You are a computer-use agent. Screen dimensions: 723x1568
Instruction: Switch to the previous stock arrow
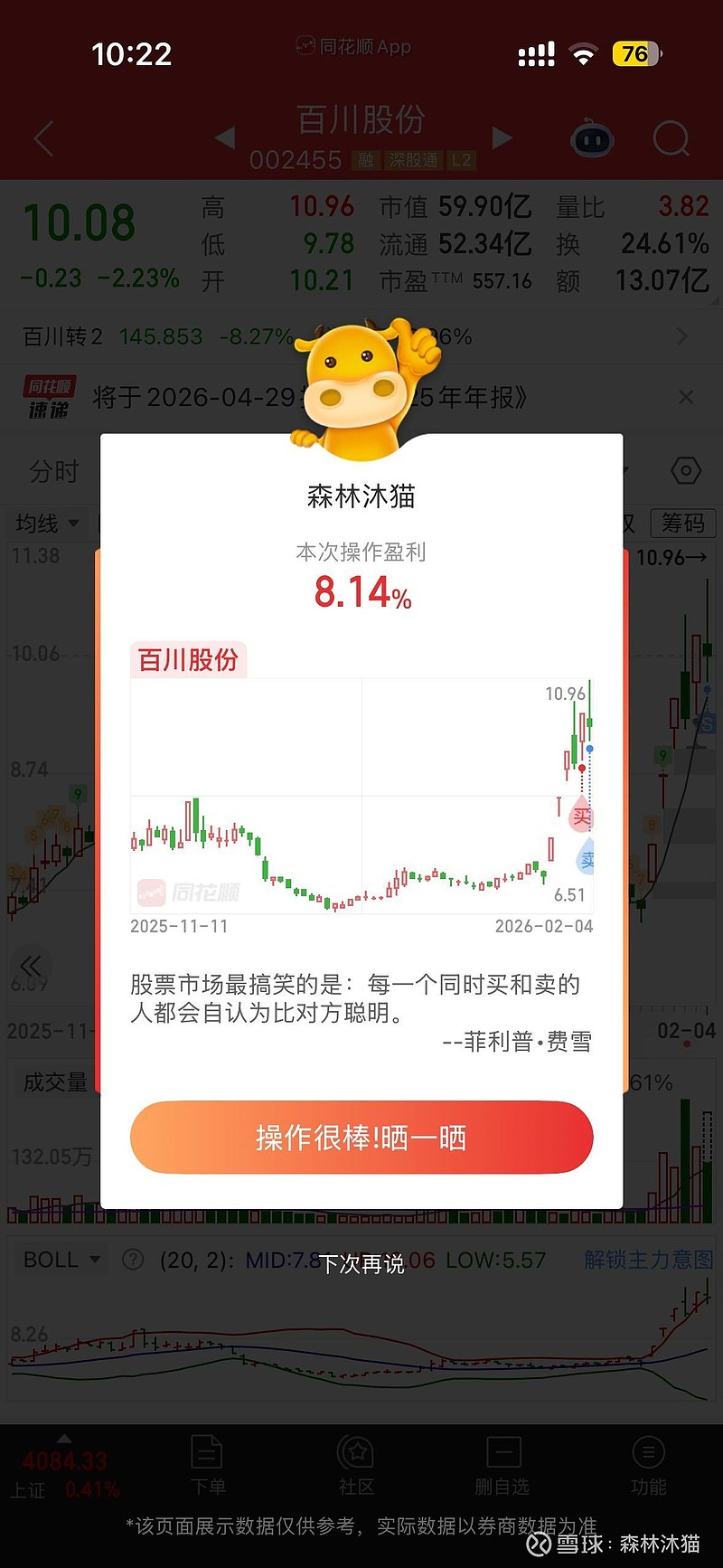pyautogui.click(x=225, y=138)
